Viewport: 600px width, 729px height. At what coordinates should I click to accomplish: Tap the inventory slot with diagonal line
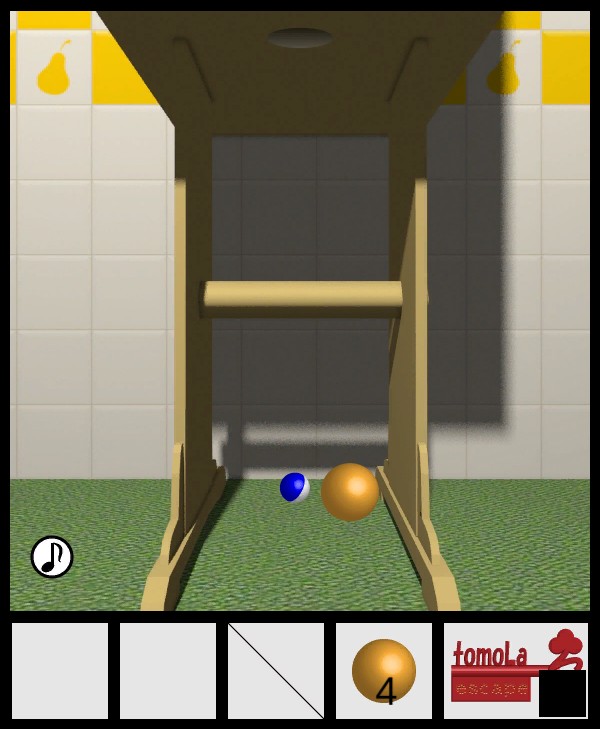276,671
